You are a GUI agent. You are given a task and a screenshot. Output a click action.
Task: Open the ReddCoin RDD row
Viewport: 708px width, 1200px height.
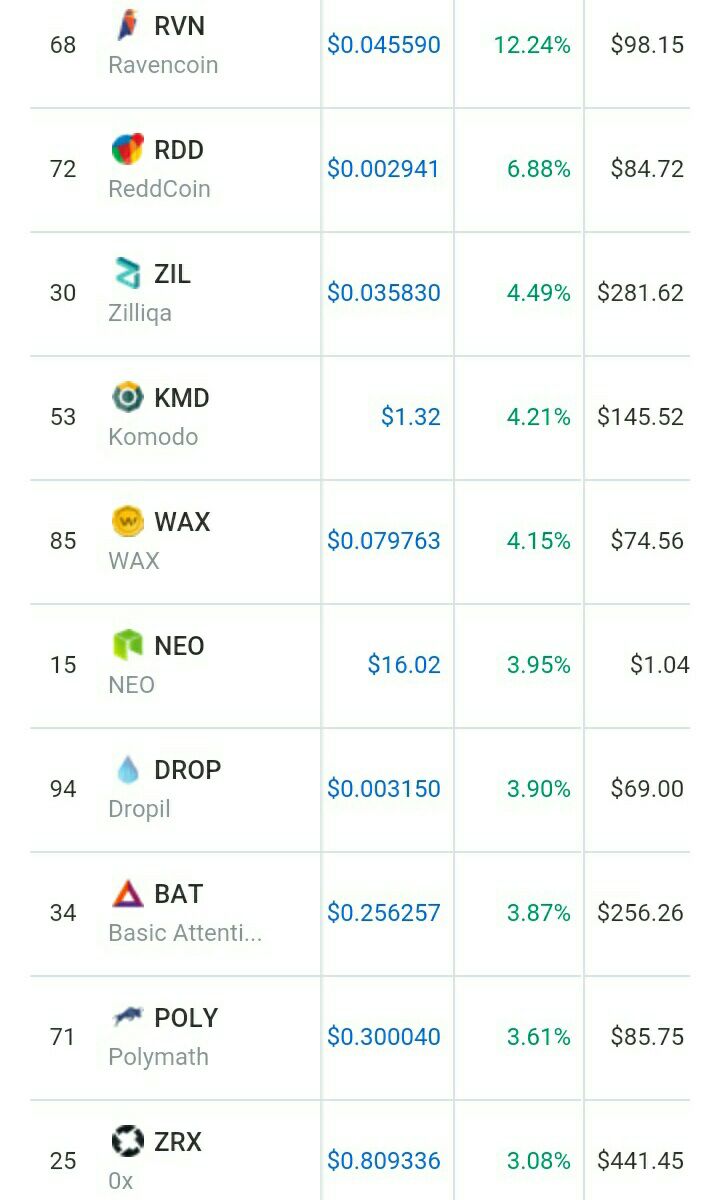coord(360,170)
